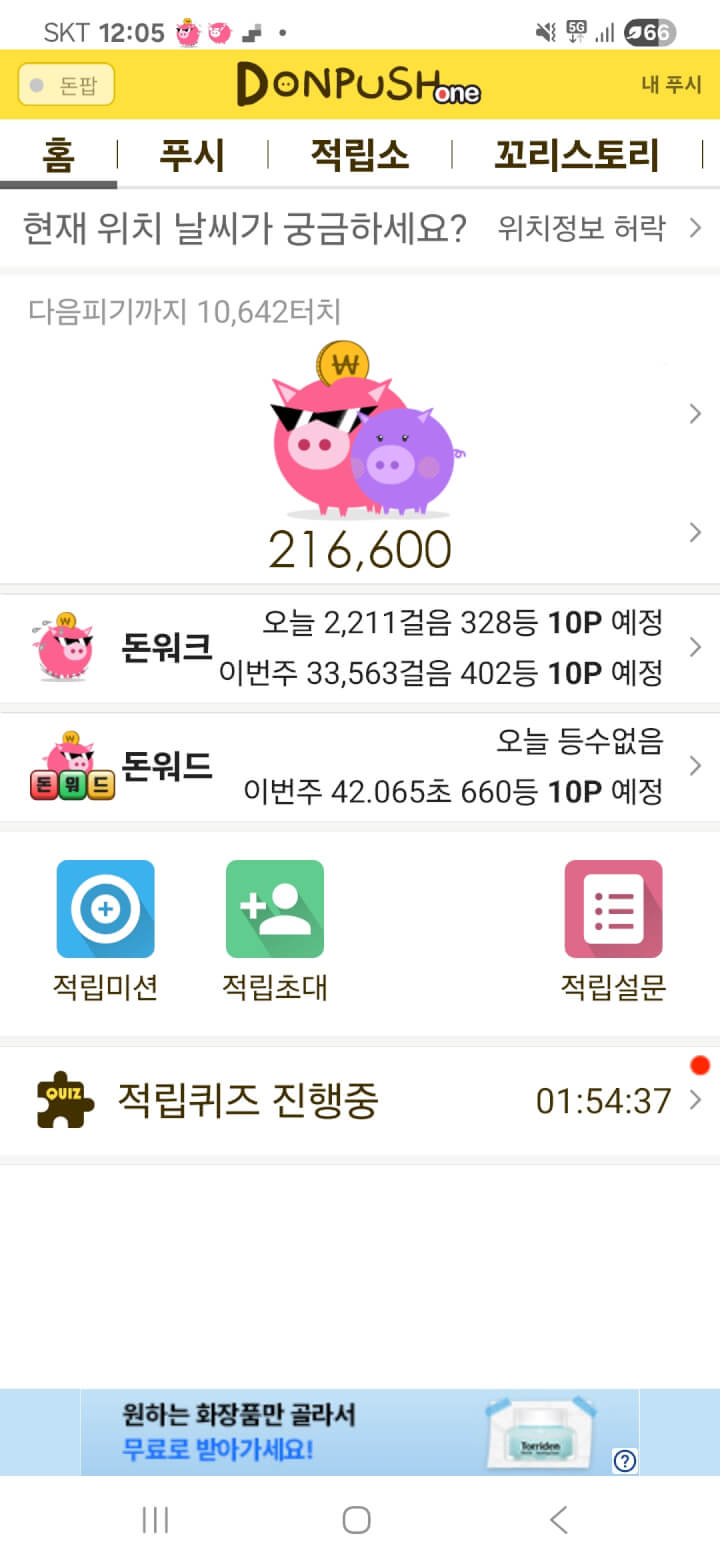Switch to the 꼬리스토리 tab
The width and height of the screenshot is (720, 1560).
(576, 155)
